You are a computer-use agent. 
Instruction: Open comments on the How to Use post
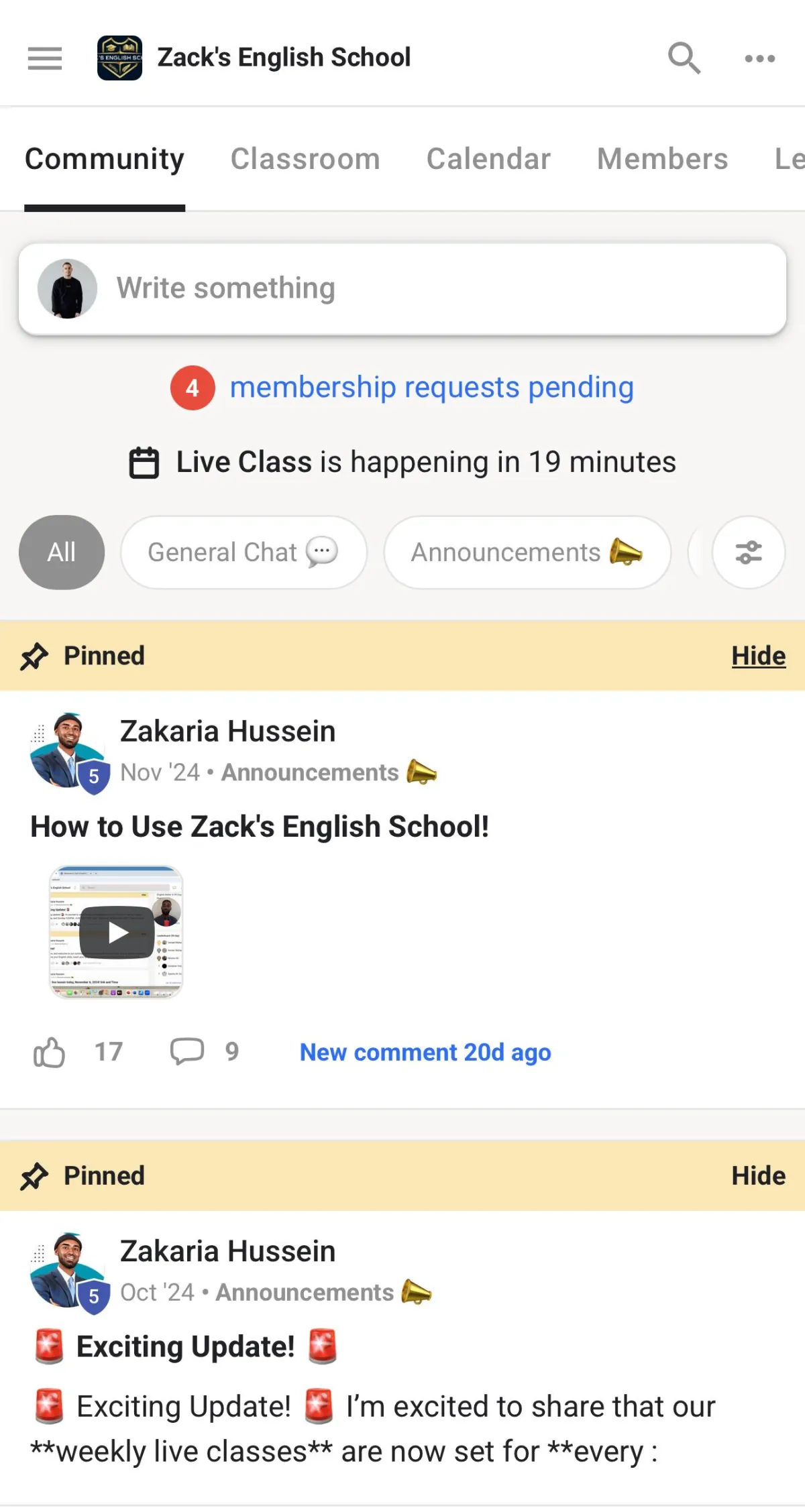point(187,1051)
